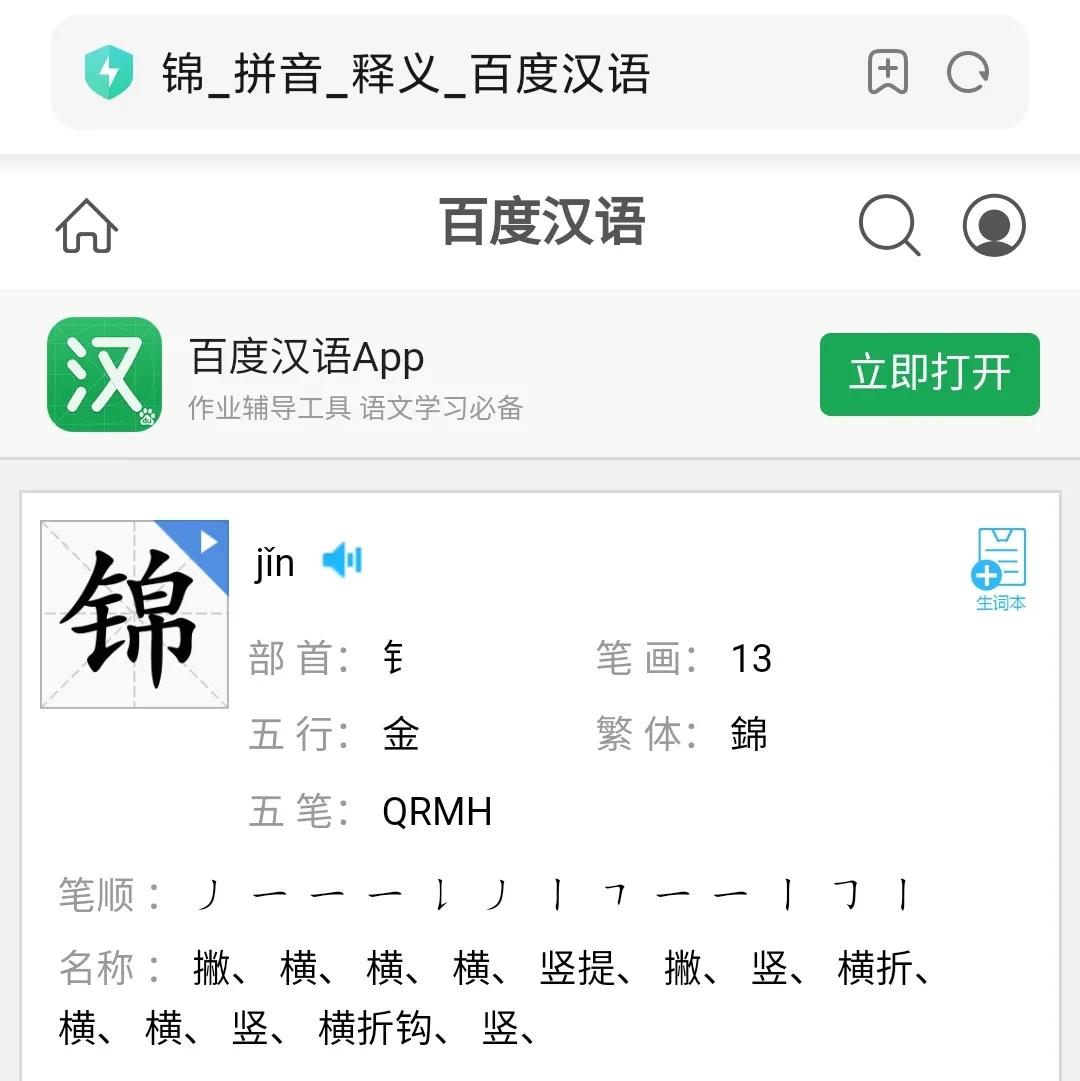
Task: Open 立即打开 to launch the app
Action: point(928,375)
